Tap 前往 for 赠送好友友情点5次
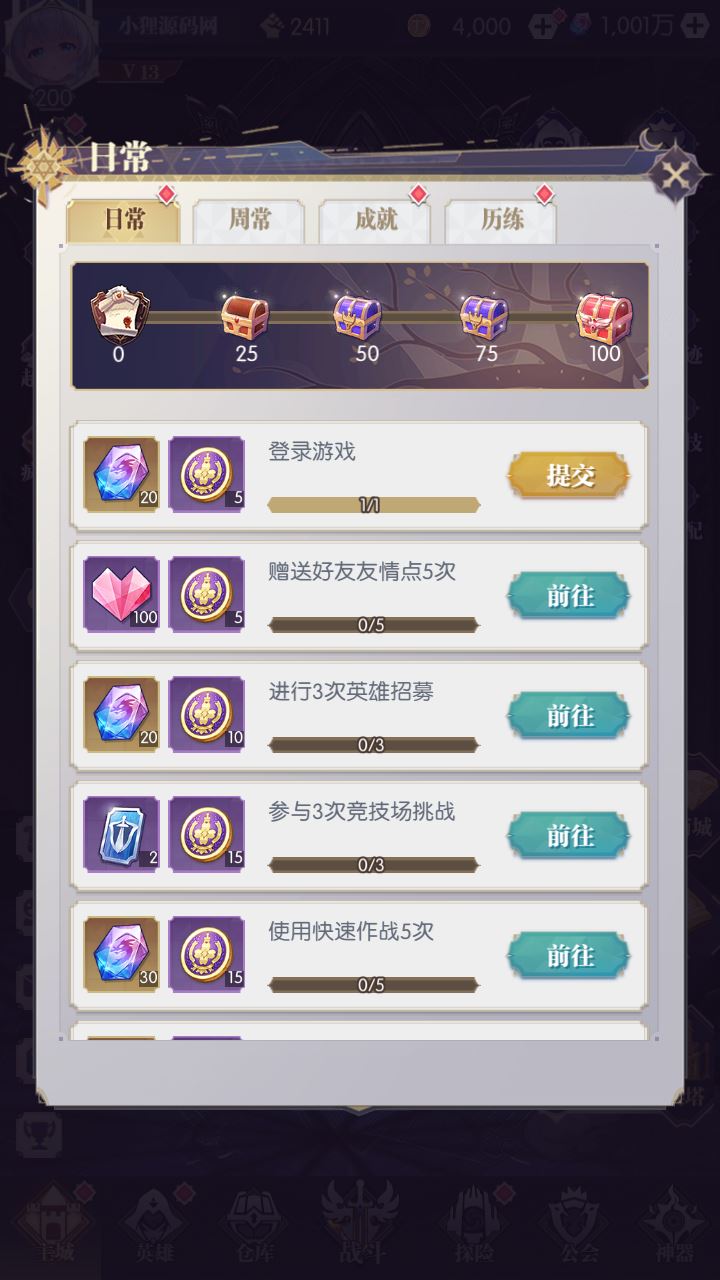Screen dimensions: 720x1280 [x=569, y=596]
